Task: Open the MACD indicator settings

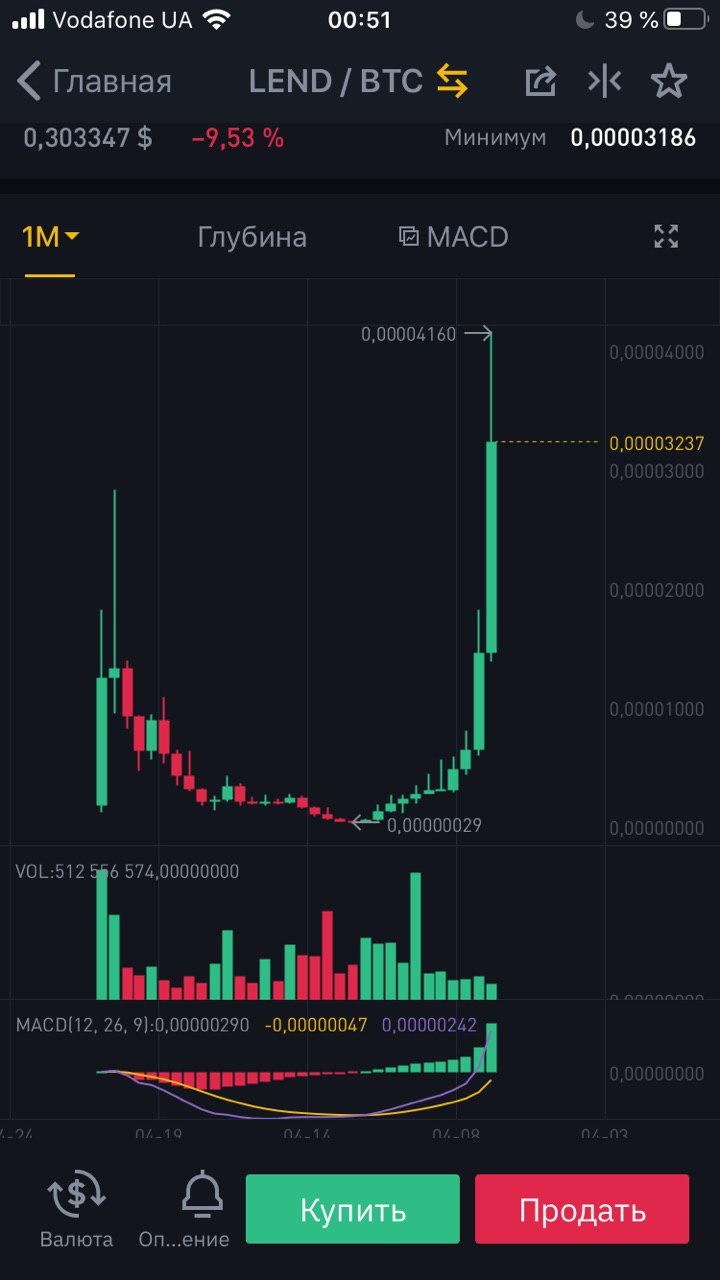Action: 453,237
